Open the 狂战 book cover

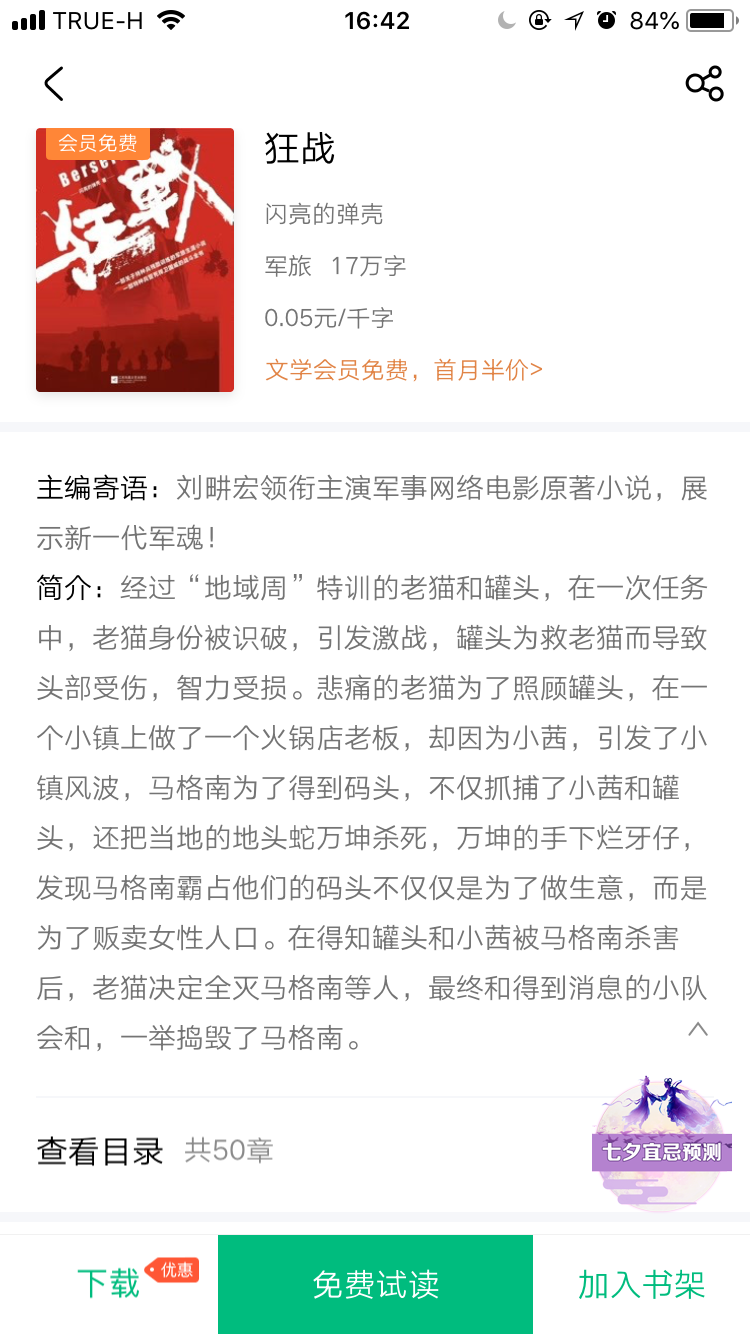pyautogui.click(x=135, y=260)
